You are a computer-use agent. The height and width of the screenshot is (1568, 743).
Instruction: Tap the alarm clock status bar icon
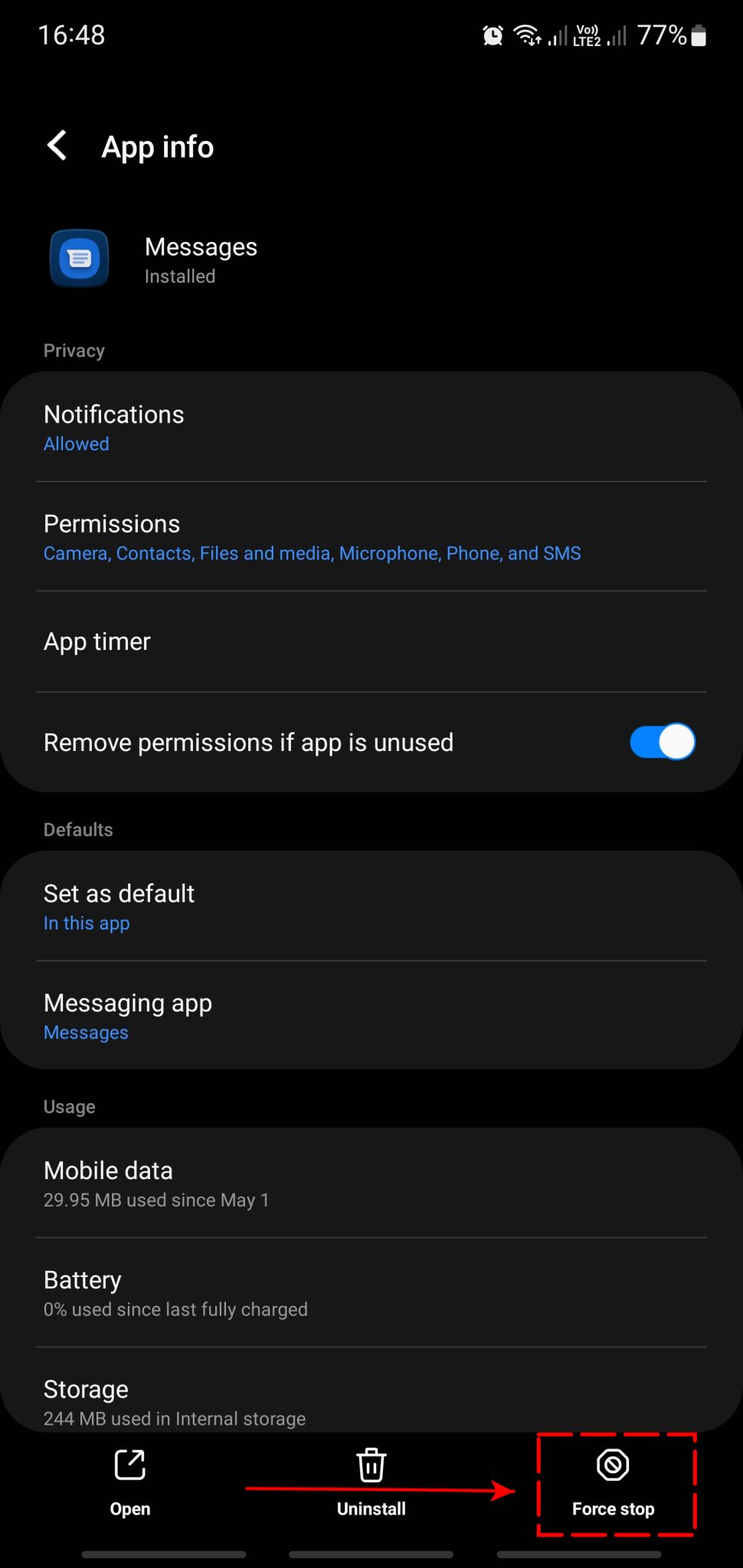[x=491, y=34]
